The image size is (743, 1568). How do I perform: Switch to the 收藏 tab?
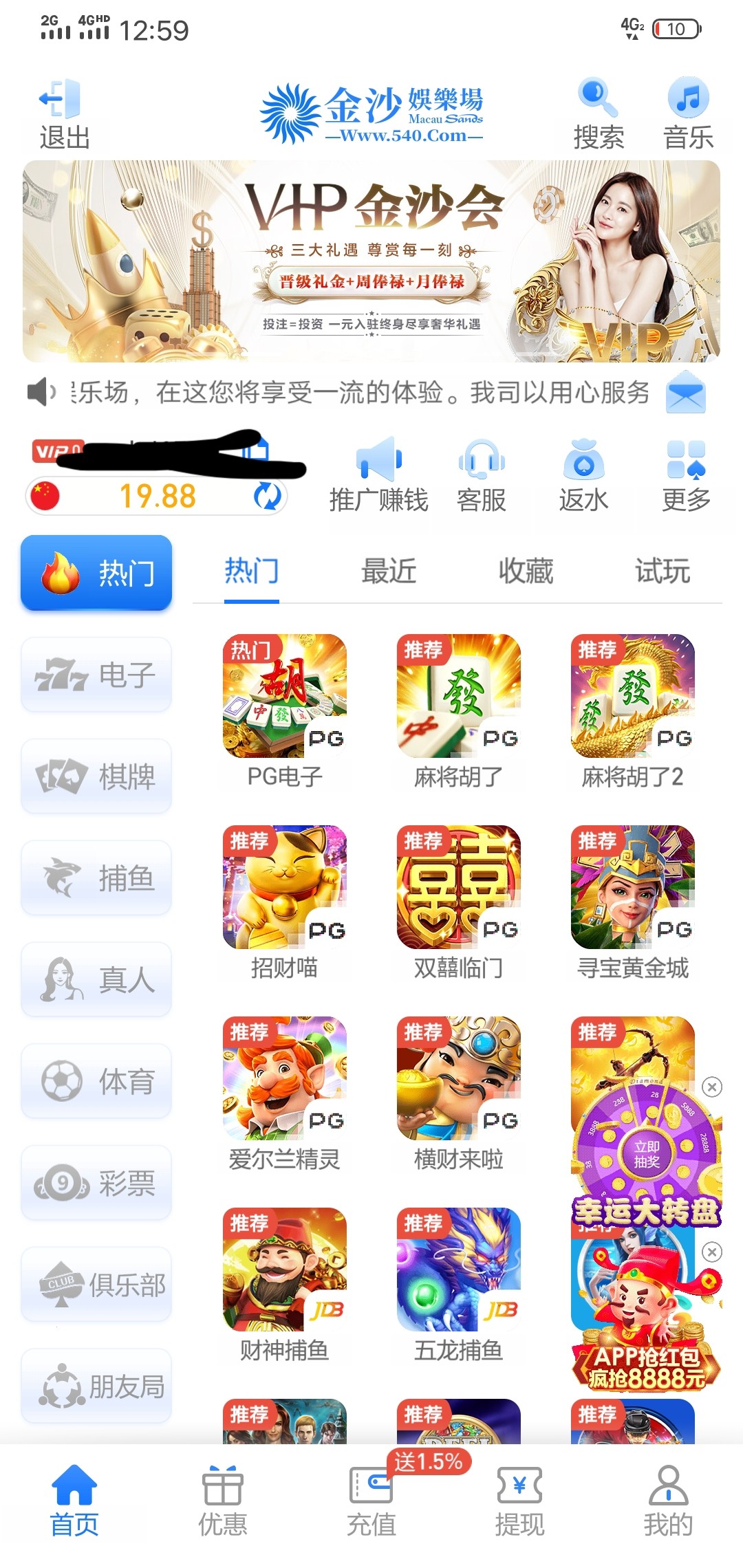(x=526, y=571)
